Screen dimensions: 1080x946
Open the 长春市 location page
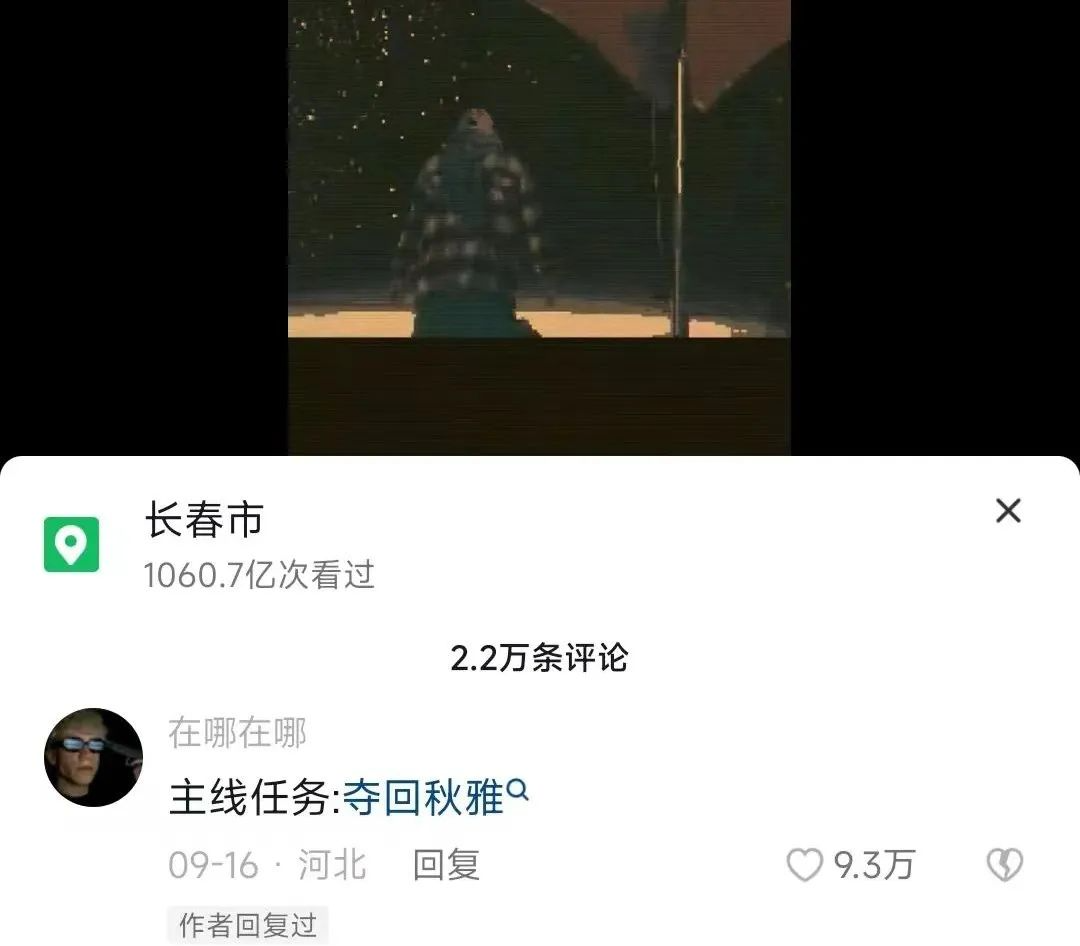click(x=204, y=521)
